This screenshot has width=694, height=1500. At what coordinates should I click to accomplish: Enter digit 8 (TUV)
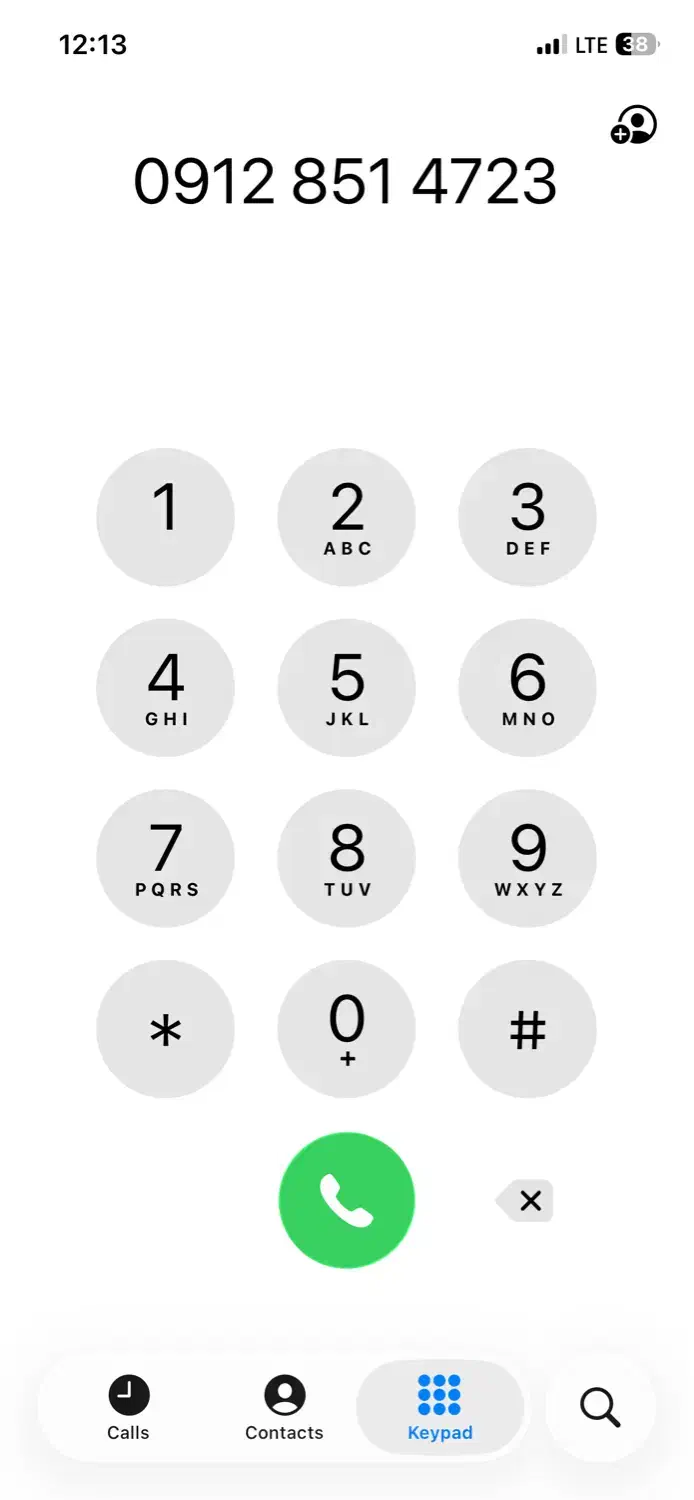(346, 858)
